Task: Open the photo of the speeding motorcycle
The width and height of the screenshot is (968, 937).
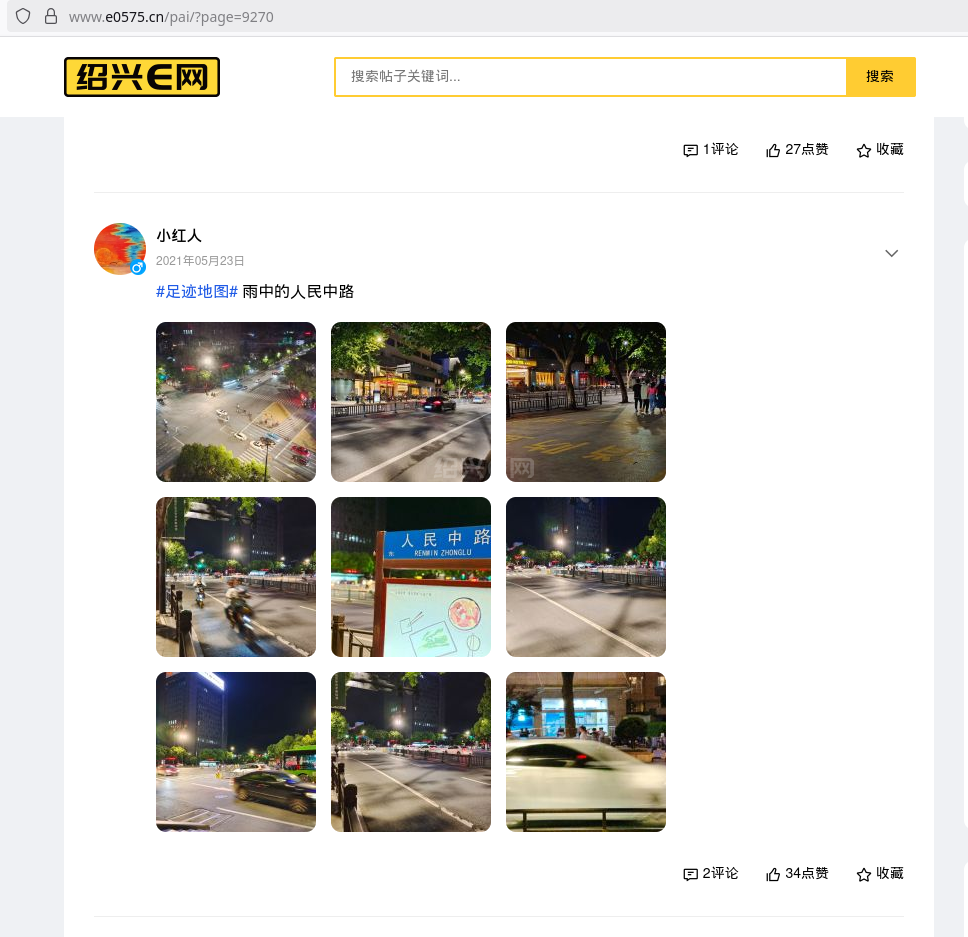Action: tap(236, 577)
